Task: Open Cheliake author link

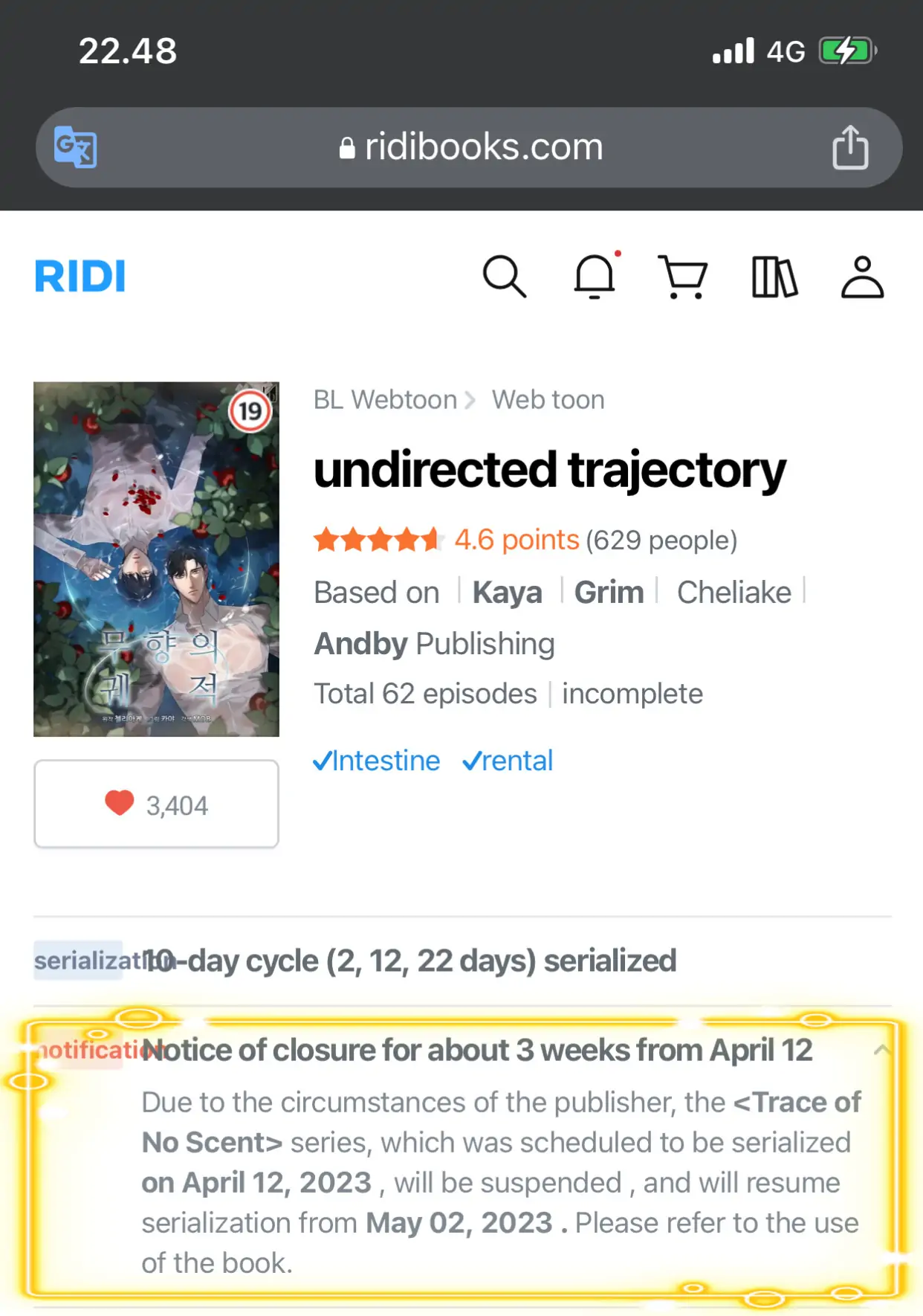Action: point(733,593)
